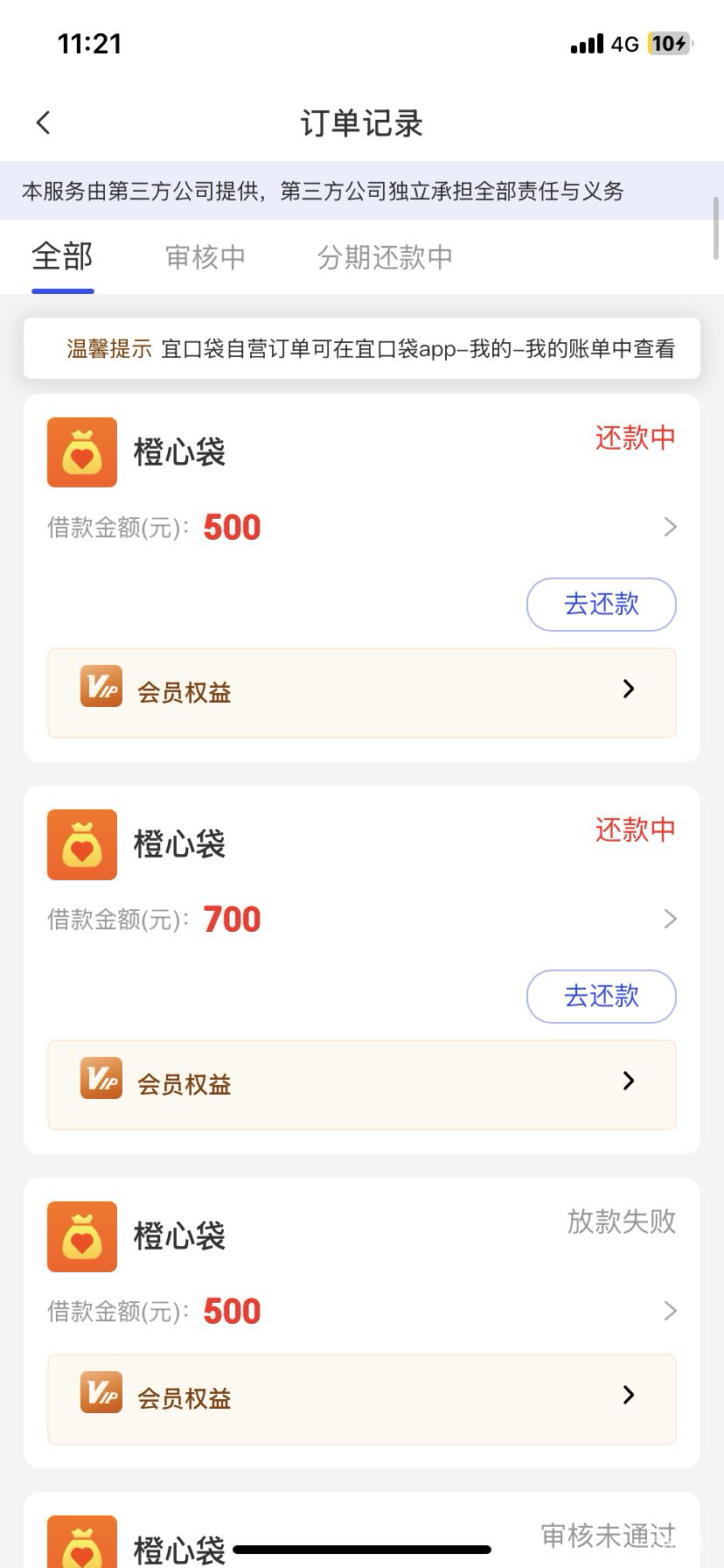Image resolution: width=724 pixels, height=1568 pixels.
Task: Open 会员权益 under the 放款失败 order
Action: [x=361, y=1397]
